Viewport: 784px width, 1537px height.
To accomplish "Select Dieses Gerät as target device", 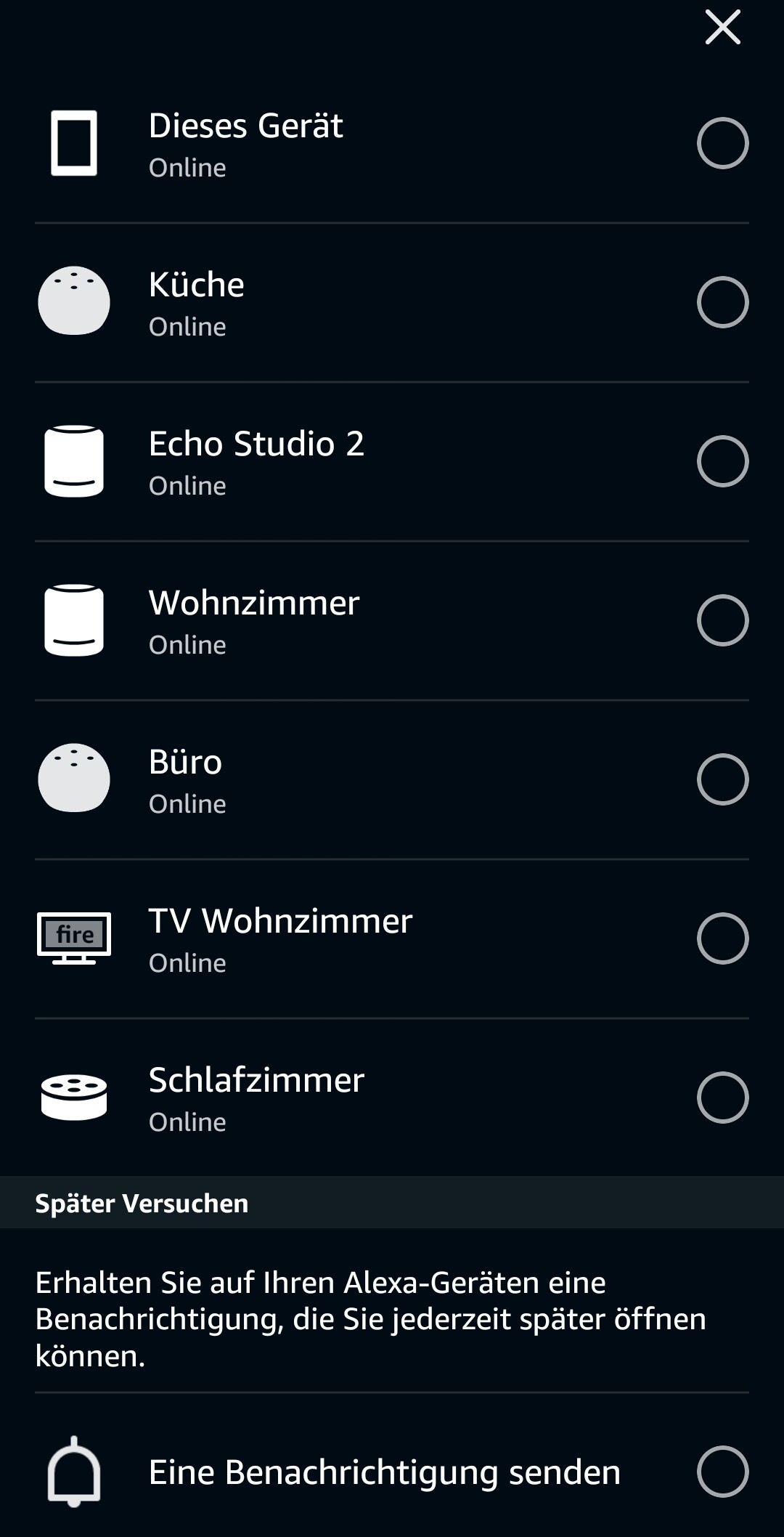I will [722, 143].
